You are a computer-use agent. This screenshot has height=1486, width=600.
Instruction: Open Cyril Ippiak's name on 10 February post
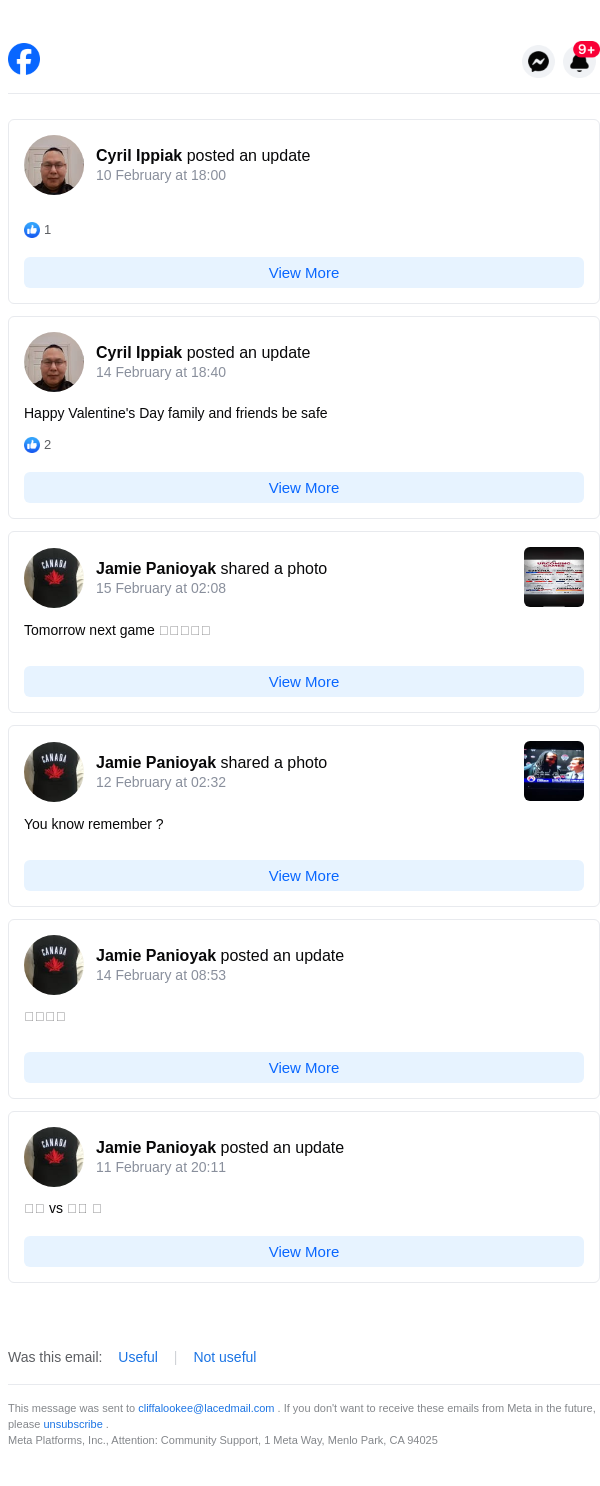[x=139, y=156]
